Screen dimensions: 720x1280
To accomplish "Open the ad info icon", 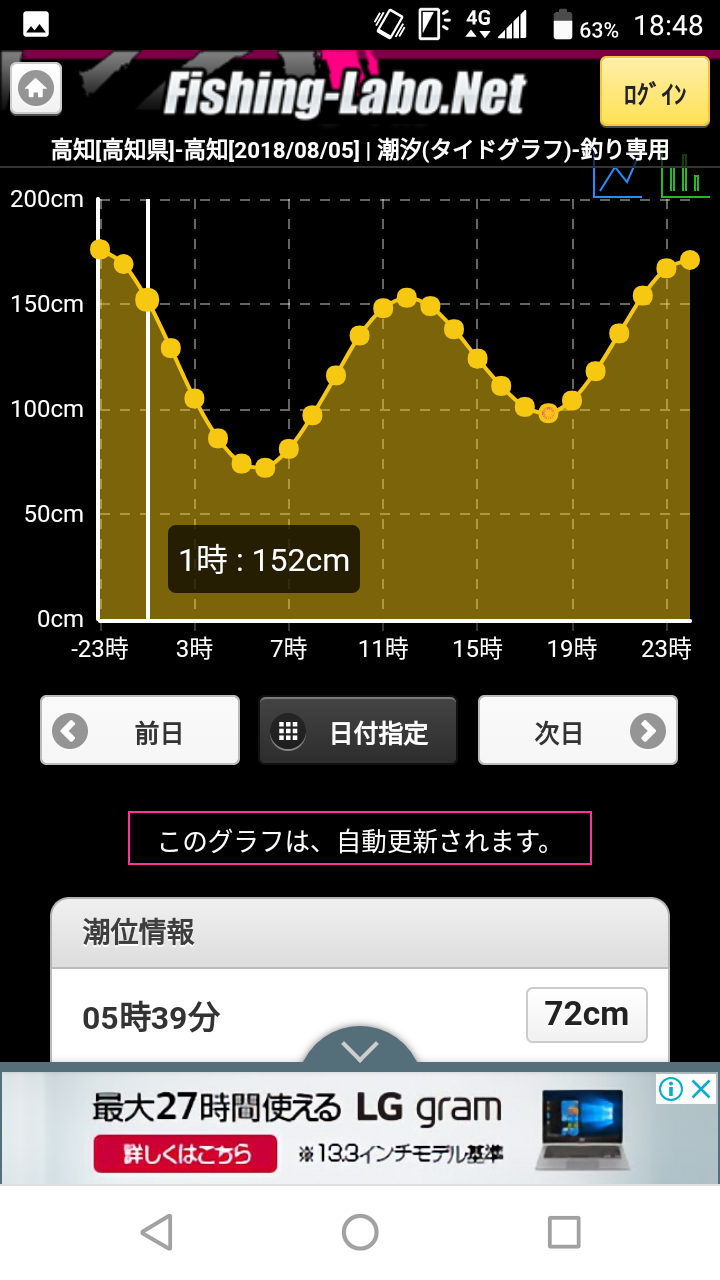I will 671,1088.
